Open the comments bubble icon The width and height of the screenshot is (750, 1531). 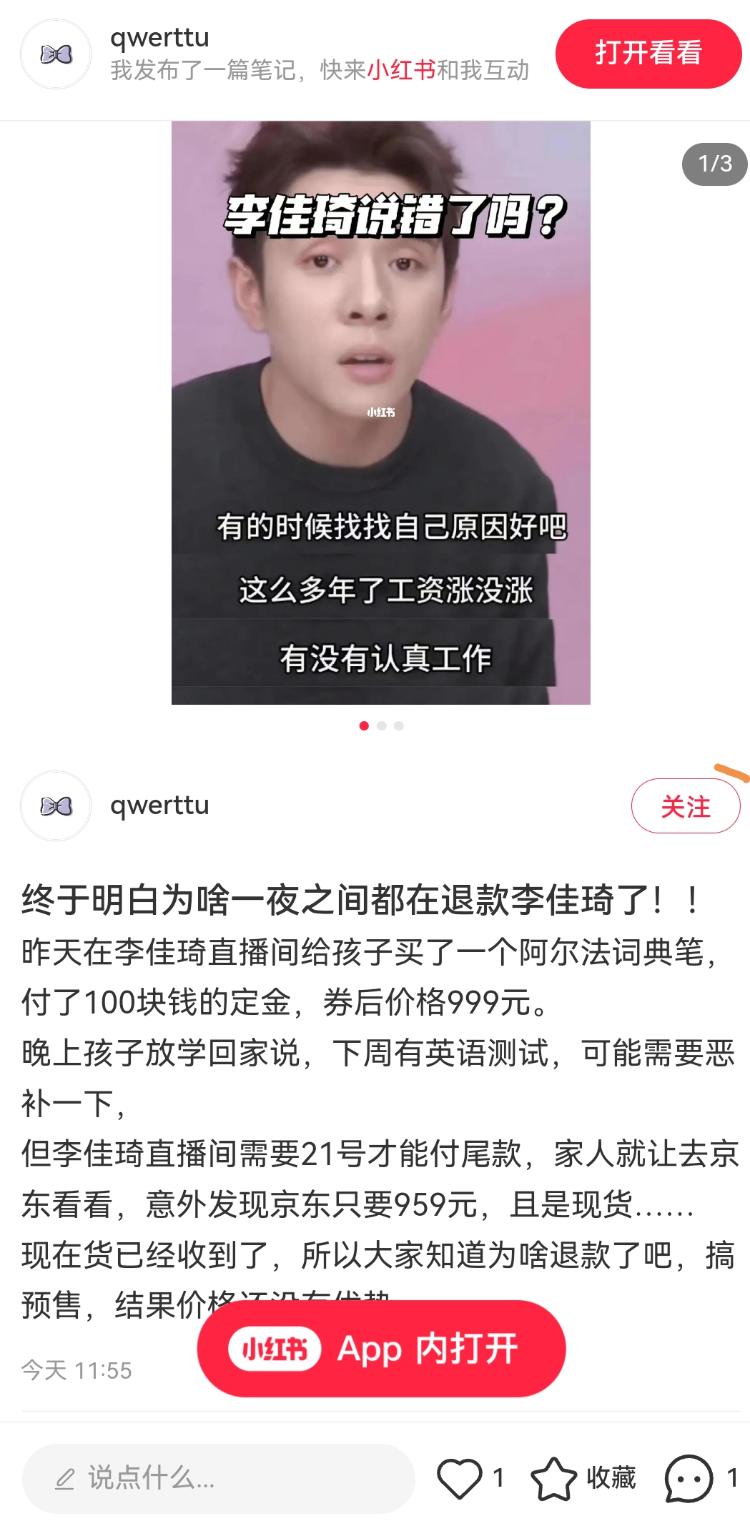click(689, 1478)
